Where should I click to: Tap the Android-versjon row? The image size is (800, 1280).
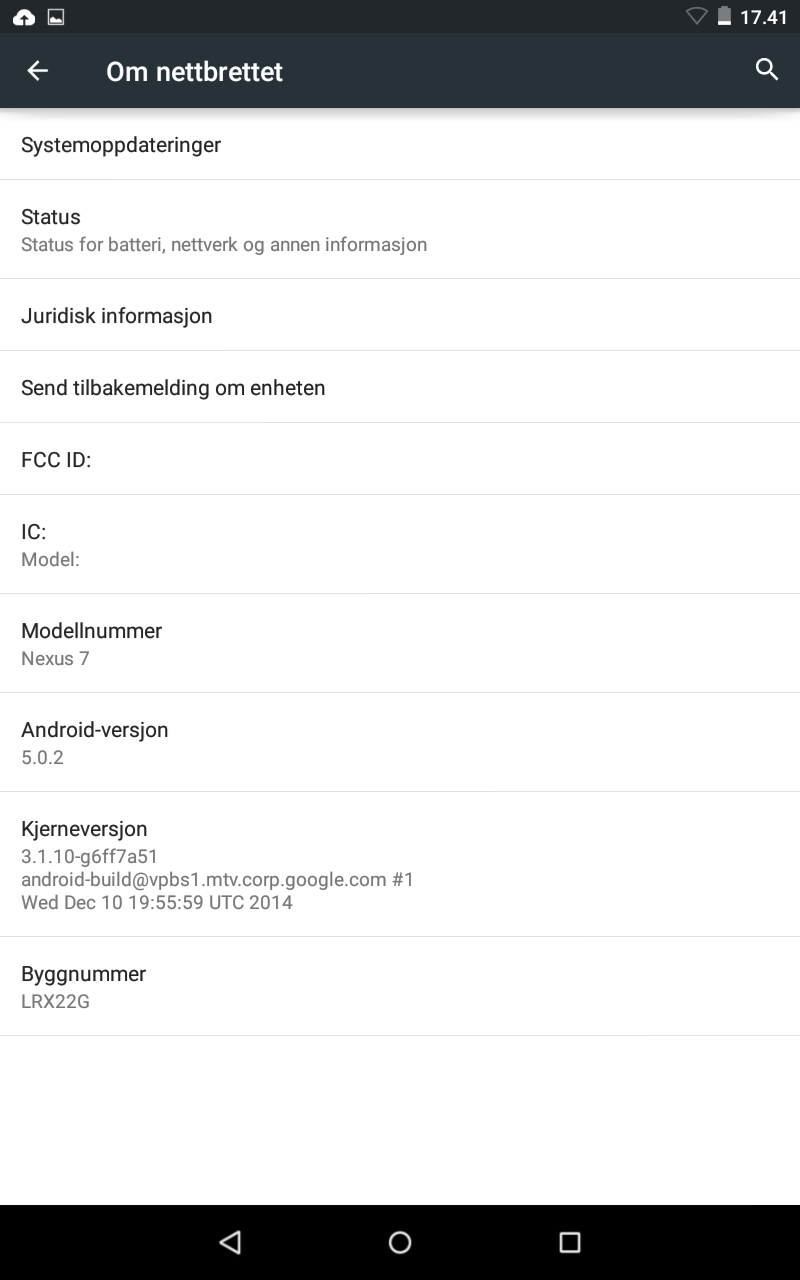[400, 742]
